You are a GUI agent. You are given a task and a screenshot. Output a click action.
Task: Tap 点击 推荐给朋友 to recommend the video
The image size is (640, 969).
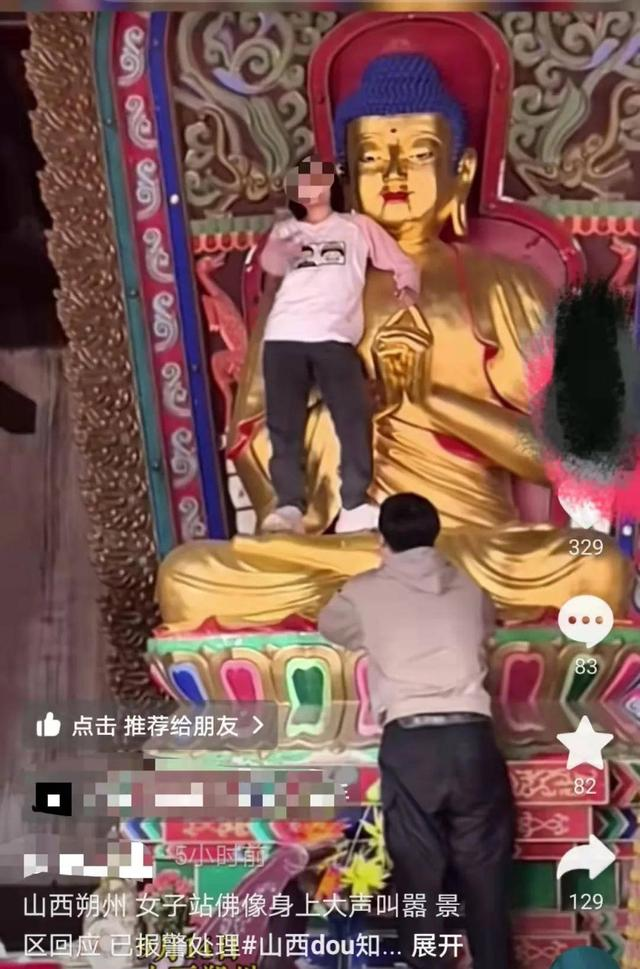(x=152, y=726)
